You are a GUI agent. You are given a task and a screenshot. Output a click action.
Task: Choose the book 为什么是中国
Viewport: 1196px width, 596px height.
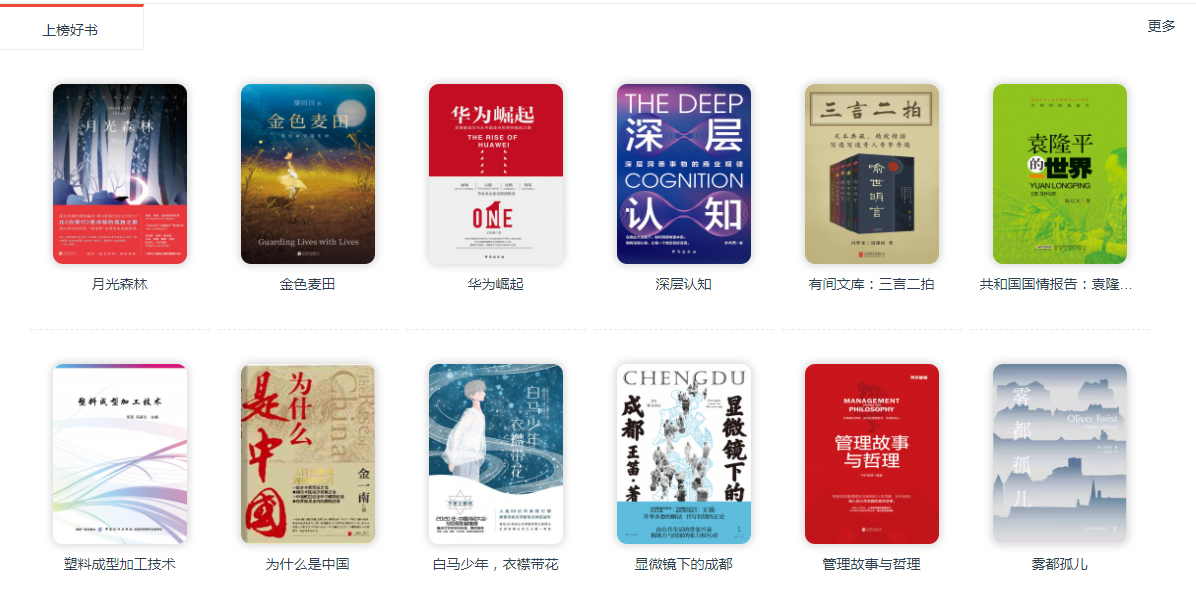click(x=308, y=454)
